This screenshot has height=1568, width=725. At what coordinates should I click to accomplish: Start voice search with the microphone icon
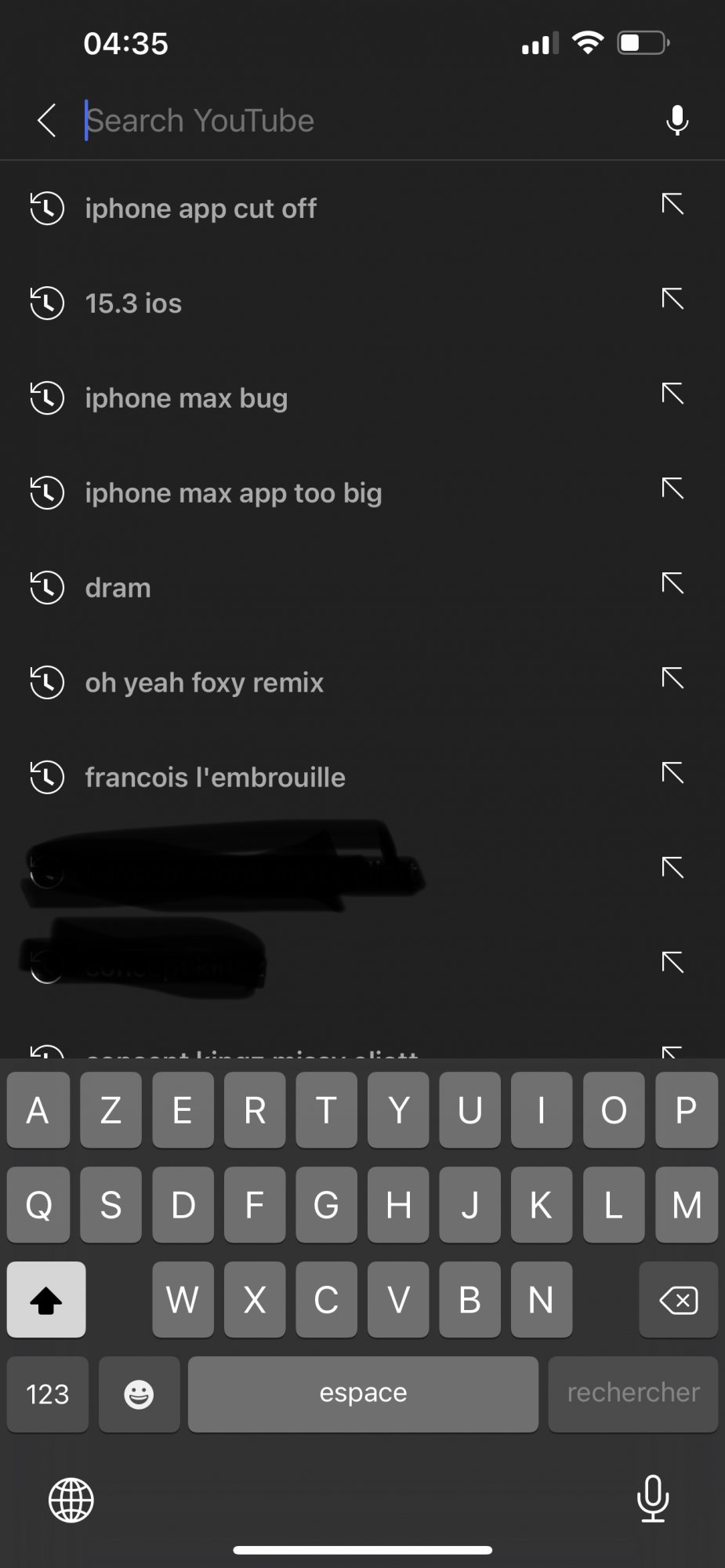pyautogui.click(x=677, y=121)
